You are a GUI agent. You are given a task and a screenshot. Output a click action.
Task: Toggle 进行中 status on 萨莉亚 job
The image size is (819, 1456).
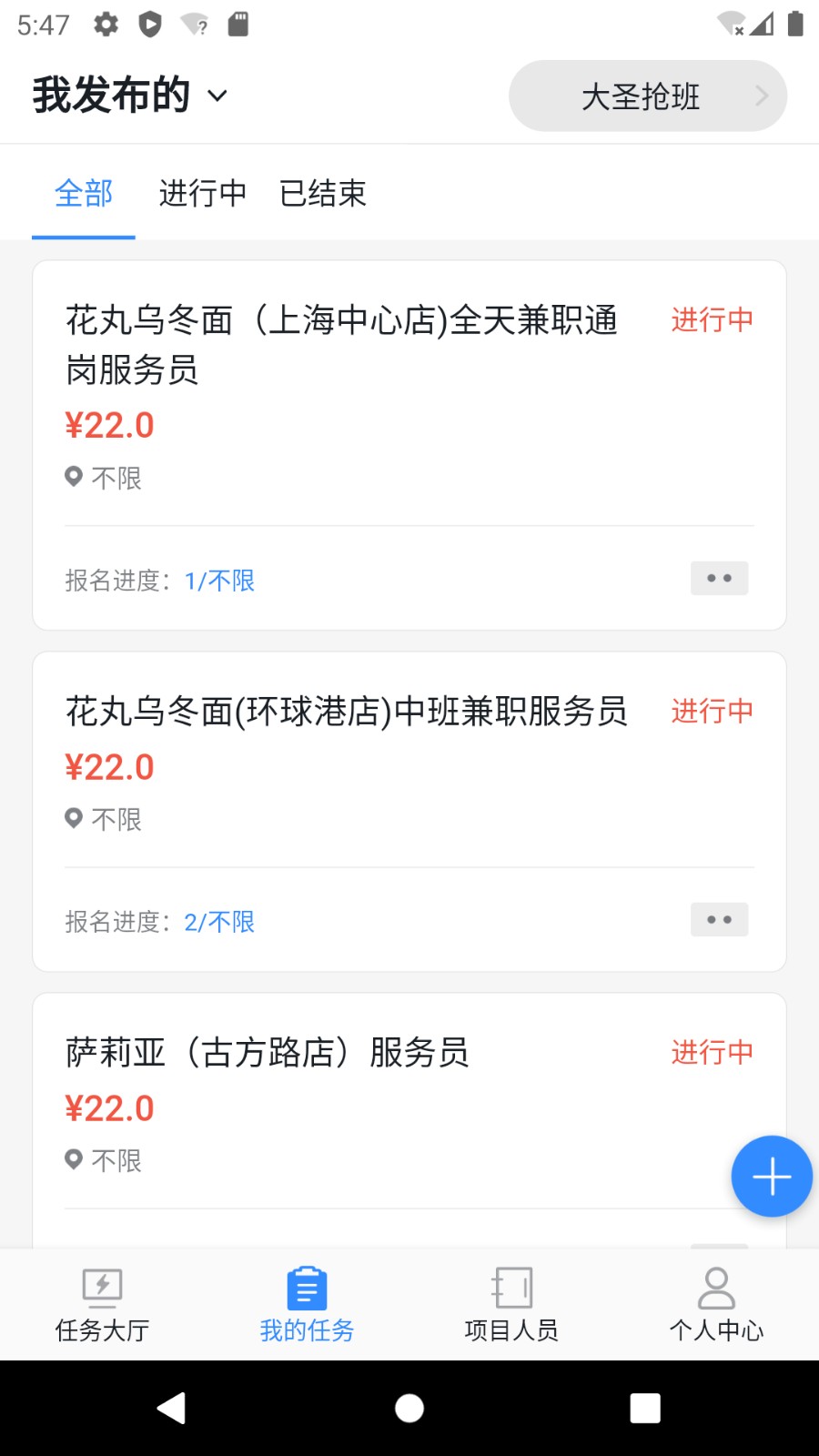tap(712, 1053)
